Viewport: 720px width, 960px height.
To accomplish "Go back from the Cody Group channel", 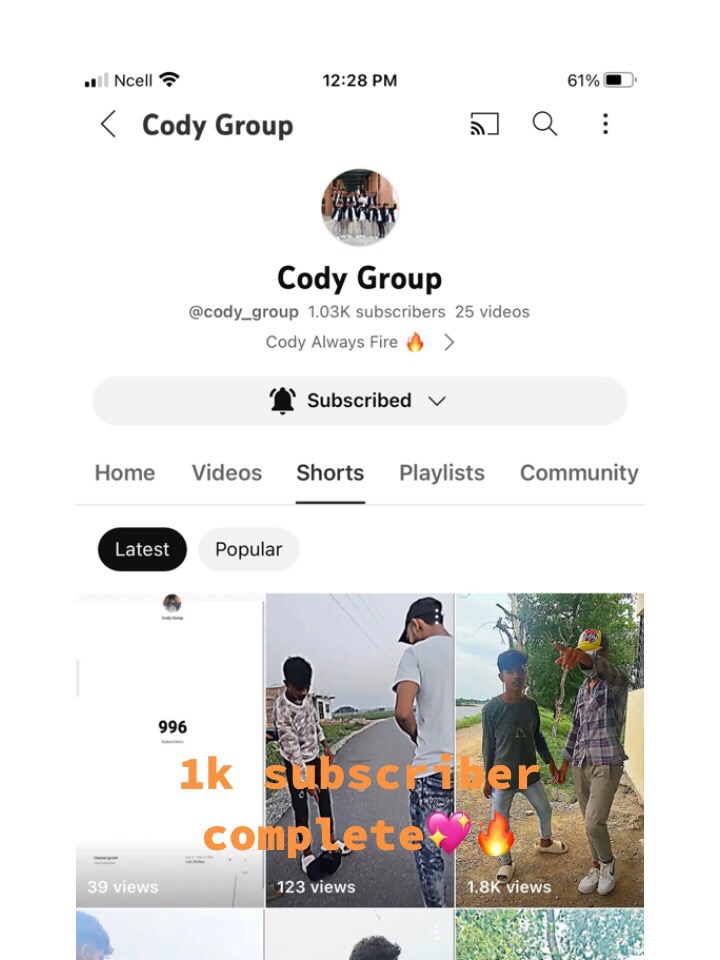I will 109,125.
